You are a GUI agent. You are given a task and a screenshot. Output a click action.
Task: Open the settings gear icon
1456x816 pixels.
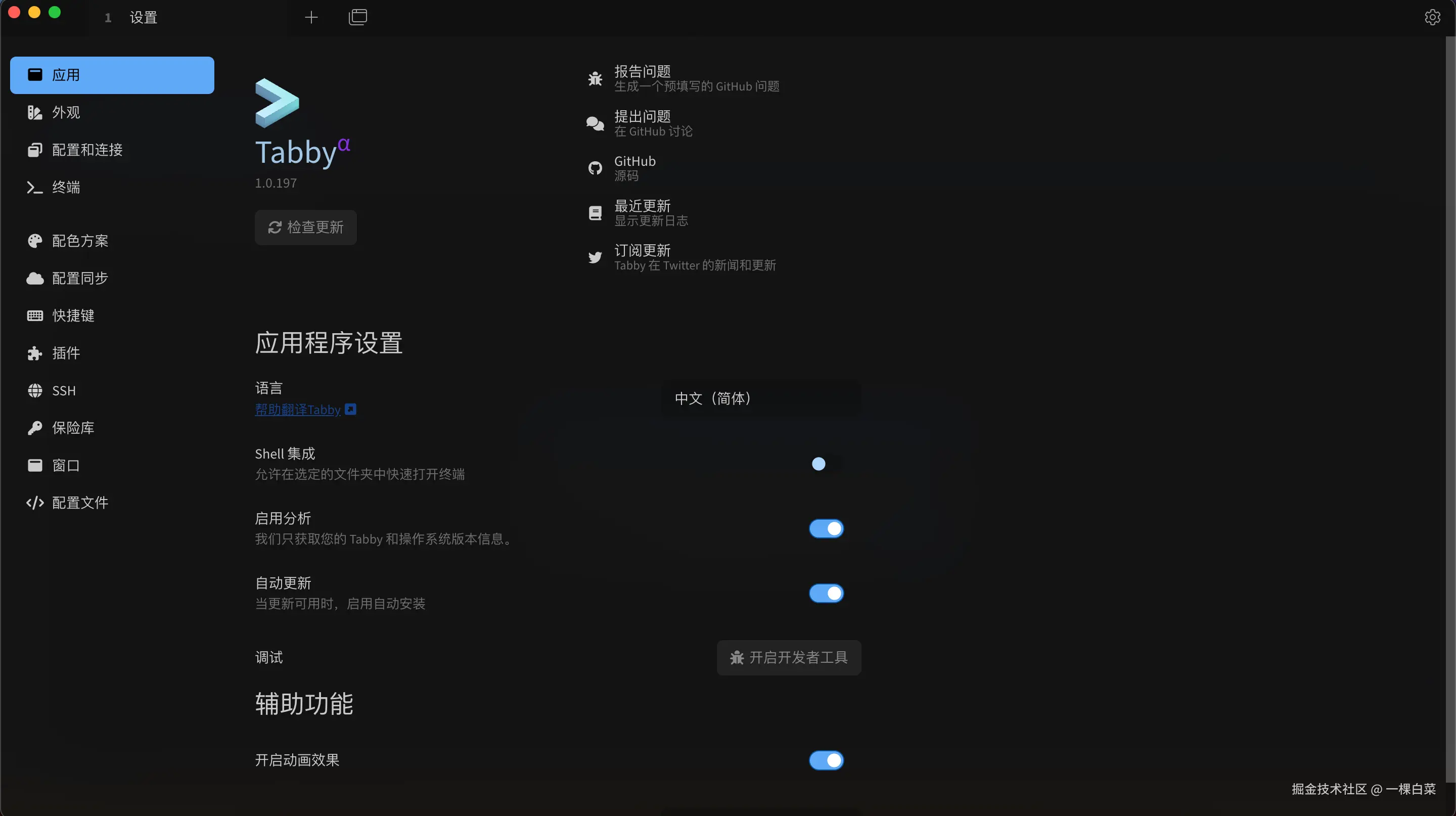(x=1432, y=18)
